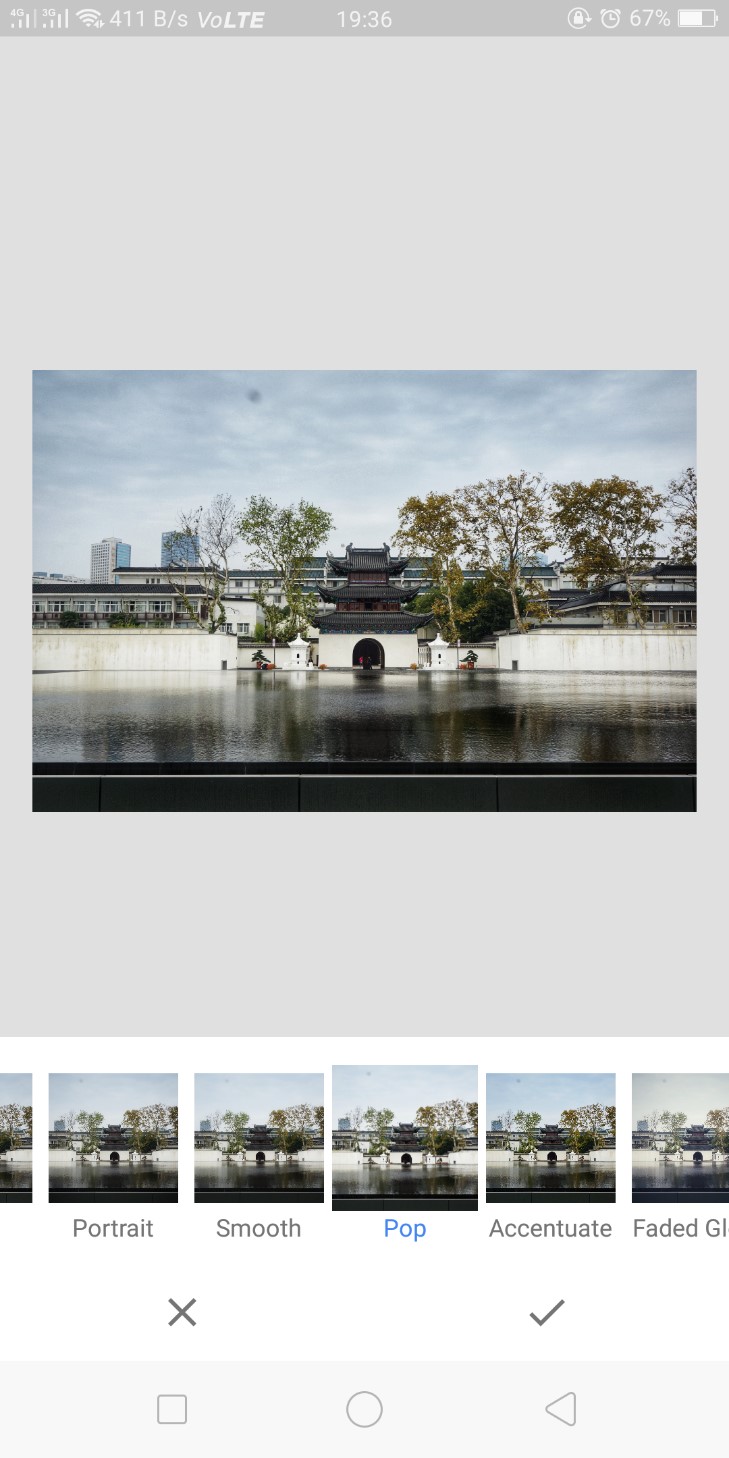
Task: Open recent apps from the navigation bar
Action: tap(172, 1409)
